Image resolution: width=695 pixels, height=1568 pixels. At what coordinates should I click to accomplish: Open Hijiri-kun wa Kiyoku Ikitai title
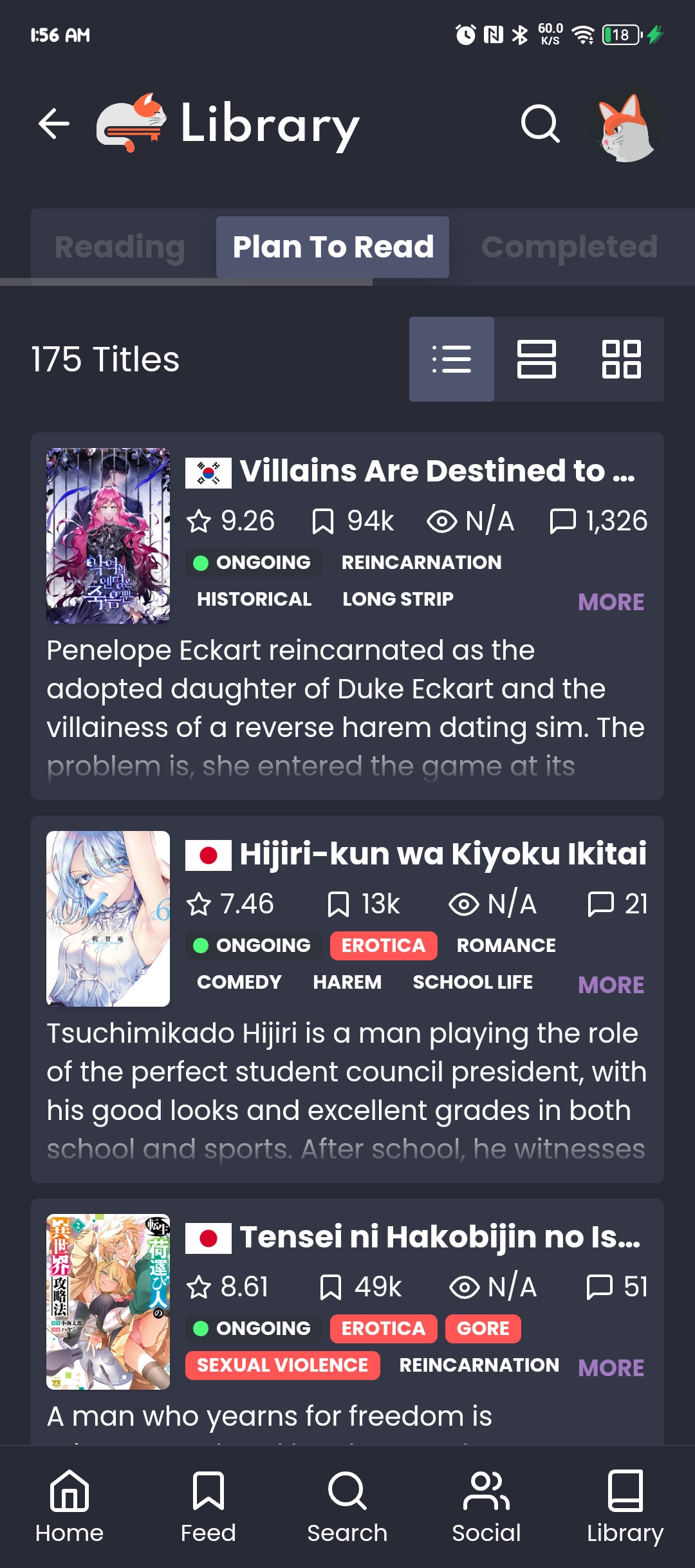click(442, 854)
